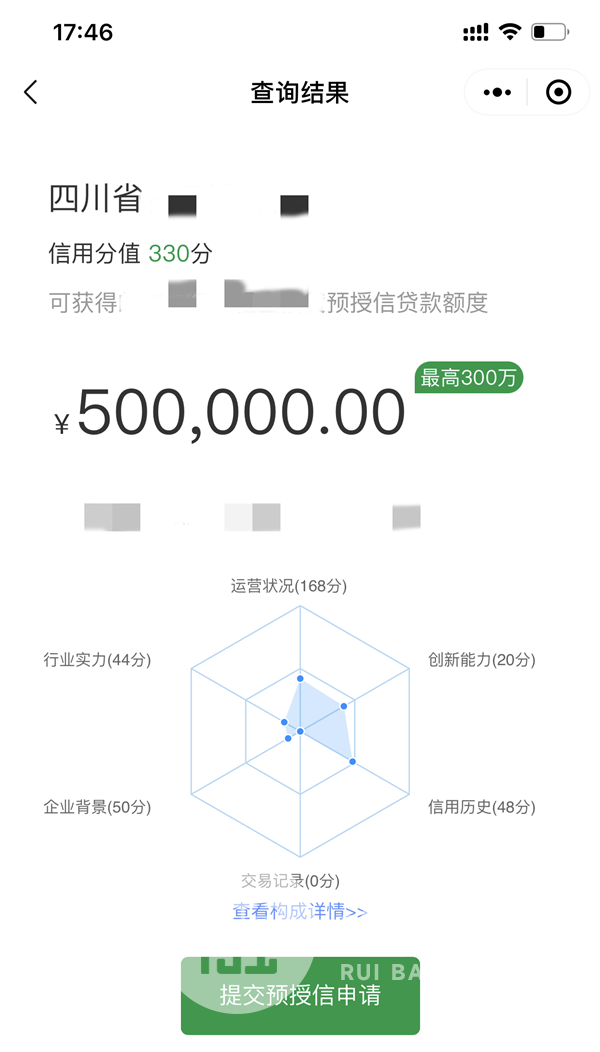This screenshot has height=1052, width=600.
Task: Open the mini program more-options menu
Action: click(496, 93)
